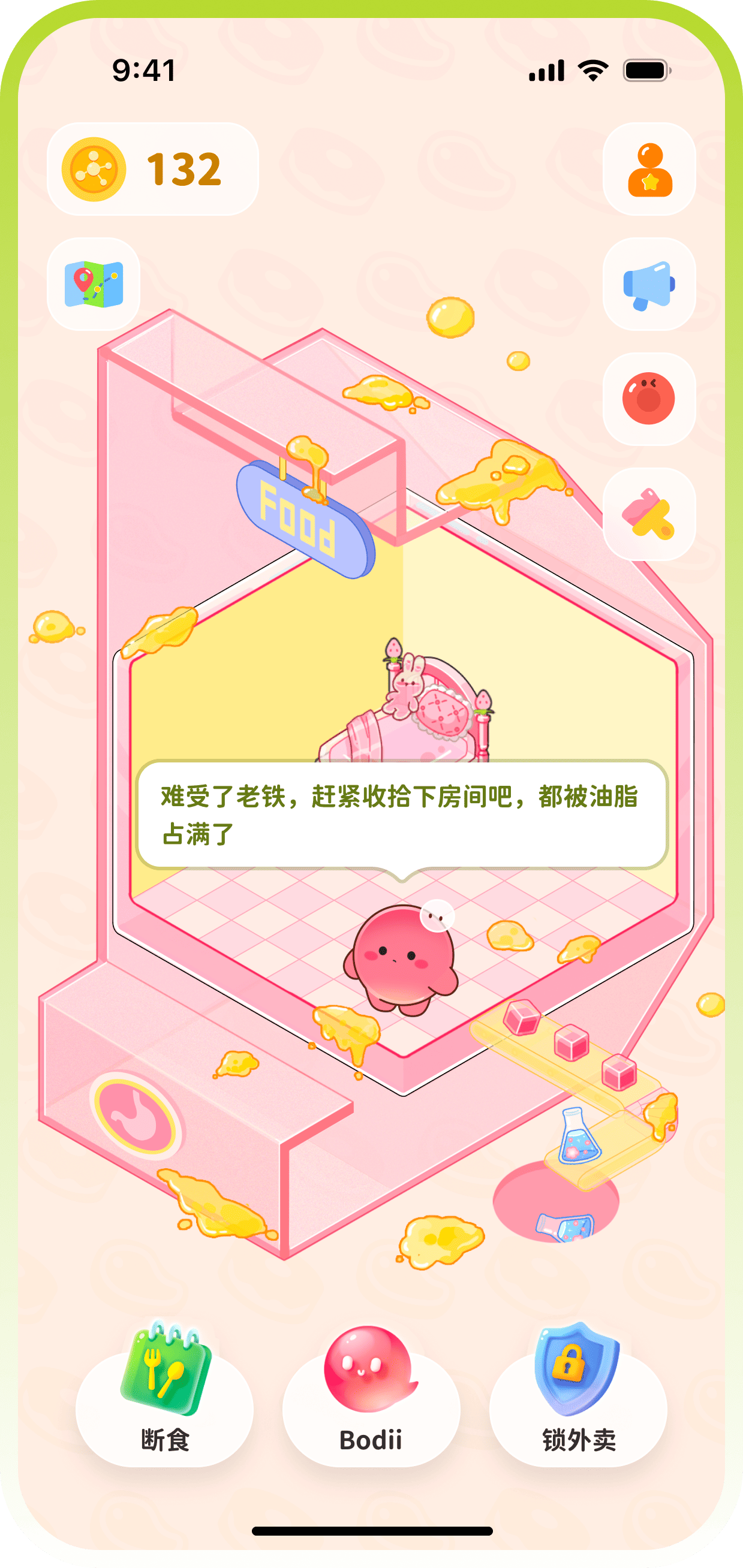This screenshot has height=1568, width=743.
Task: Tap the red face icon button
Action: pyautogui.click(x=649, y=399)
